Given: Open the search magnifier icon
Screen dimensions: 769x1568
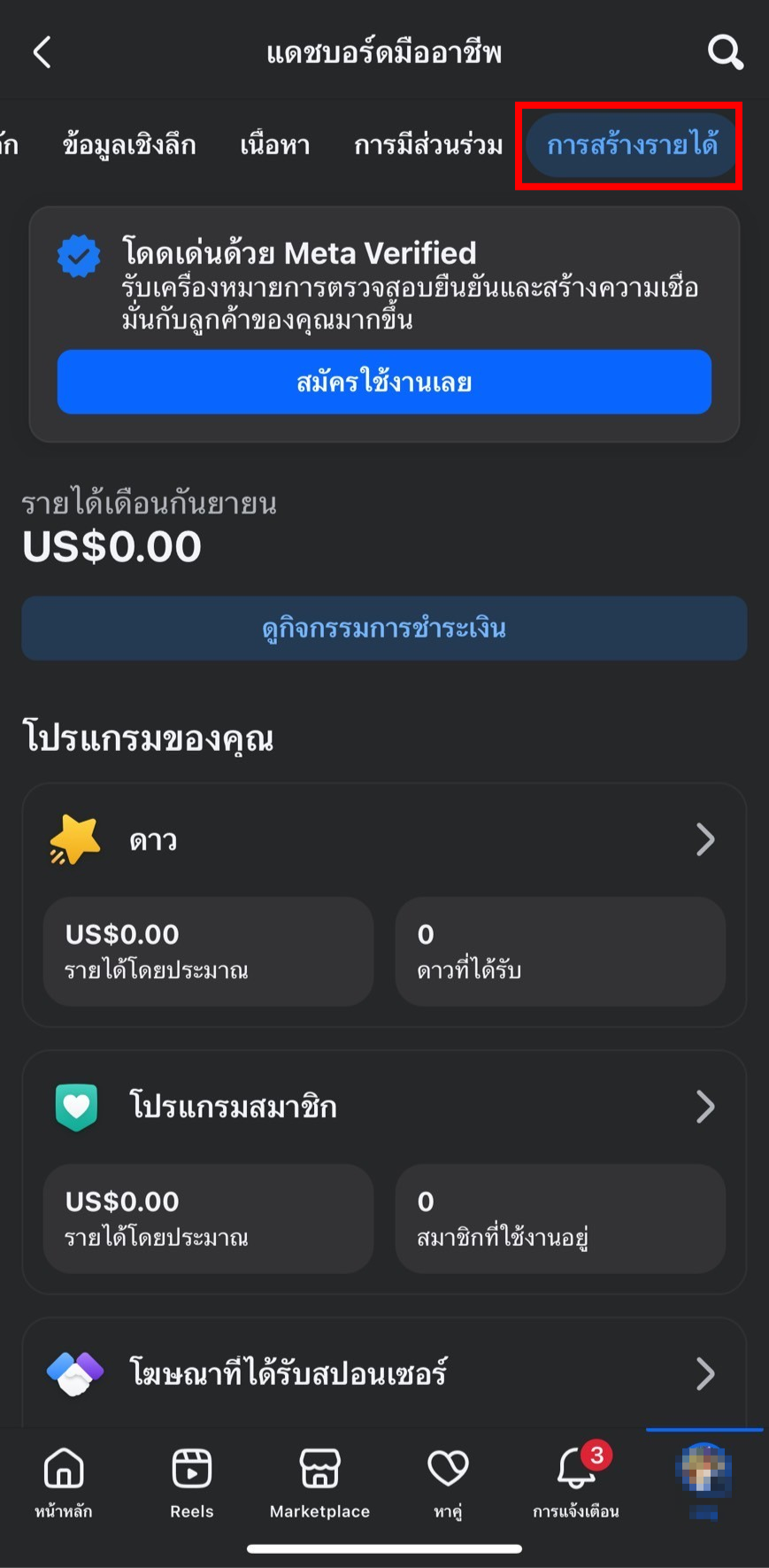Looking at the screenshot, I should (x=725, y=52).
